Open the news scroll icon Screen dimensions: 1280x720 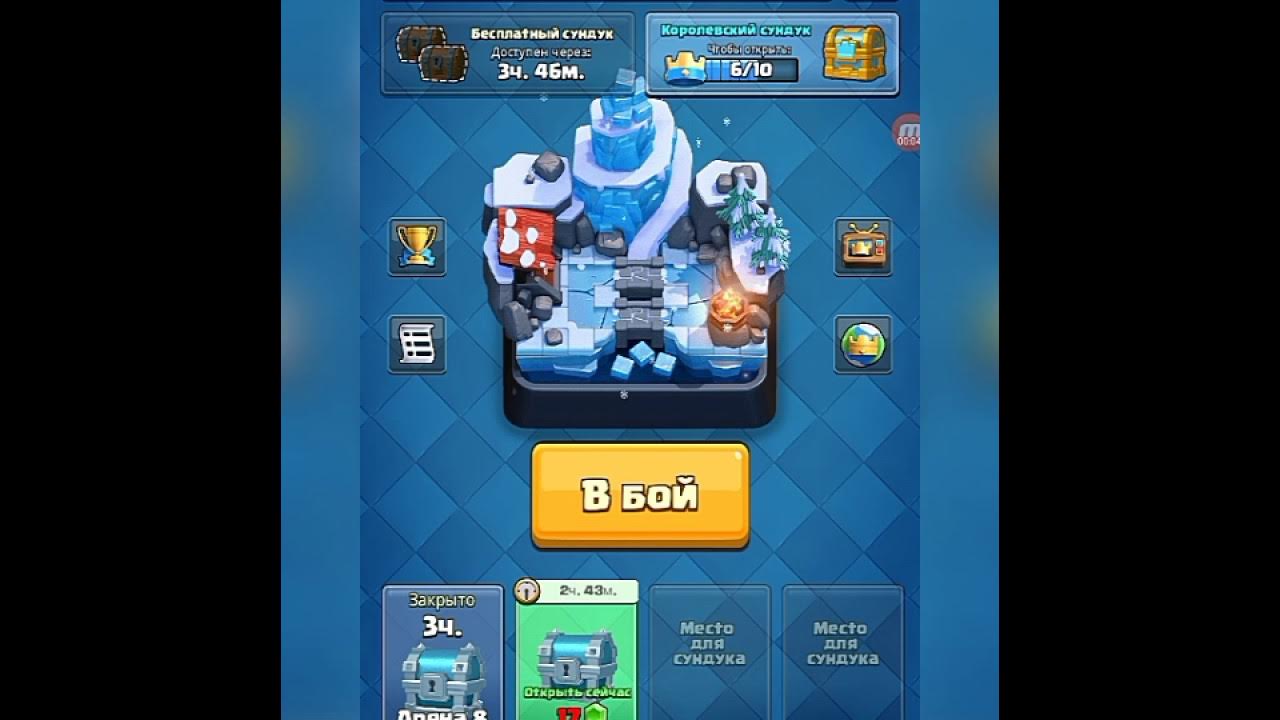[417, 344]
